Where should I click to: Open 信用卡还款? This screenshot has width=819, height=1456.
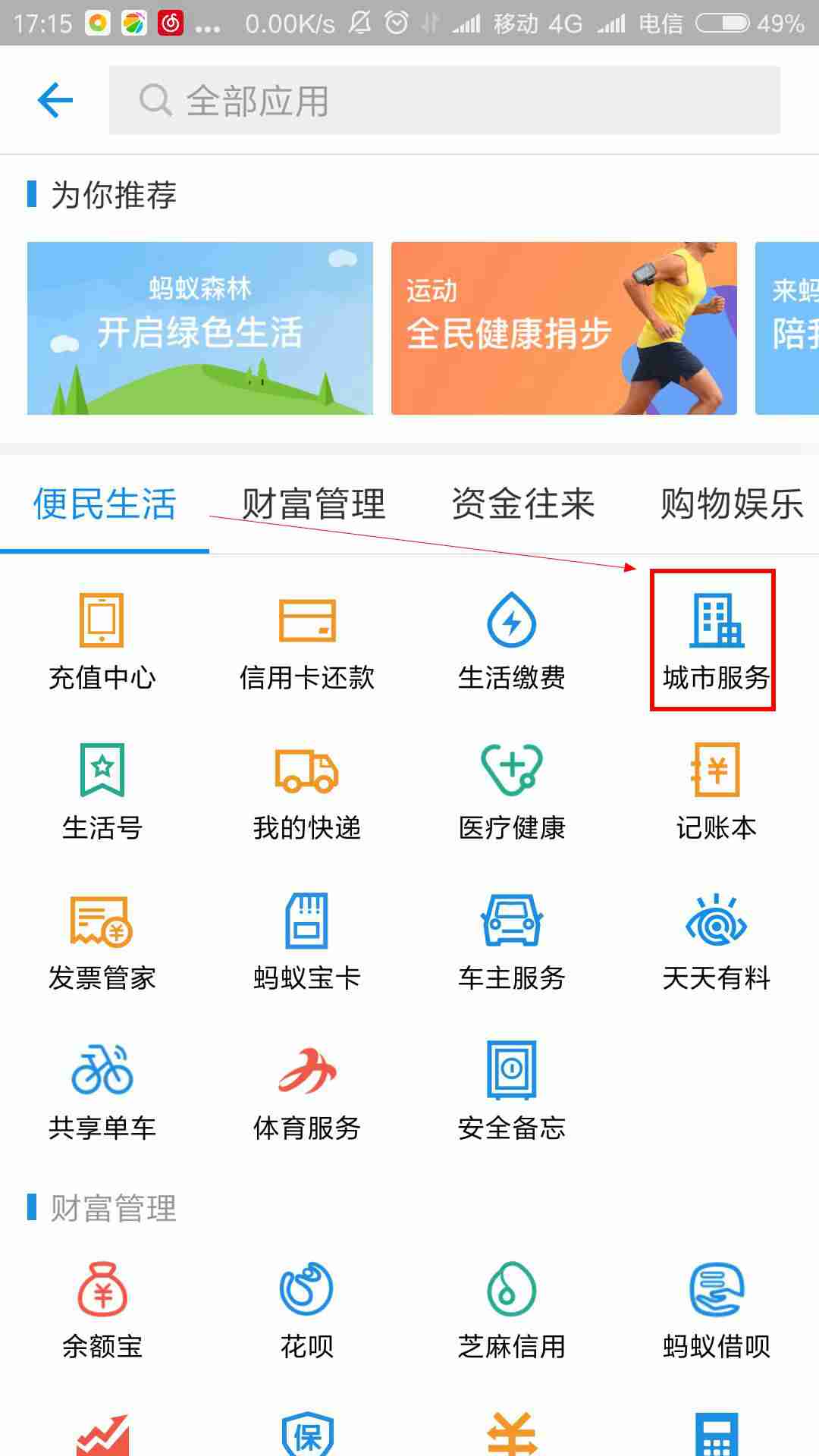[307, 641]
